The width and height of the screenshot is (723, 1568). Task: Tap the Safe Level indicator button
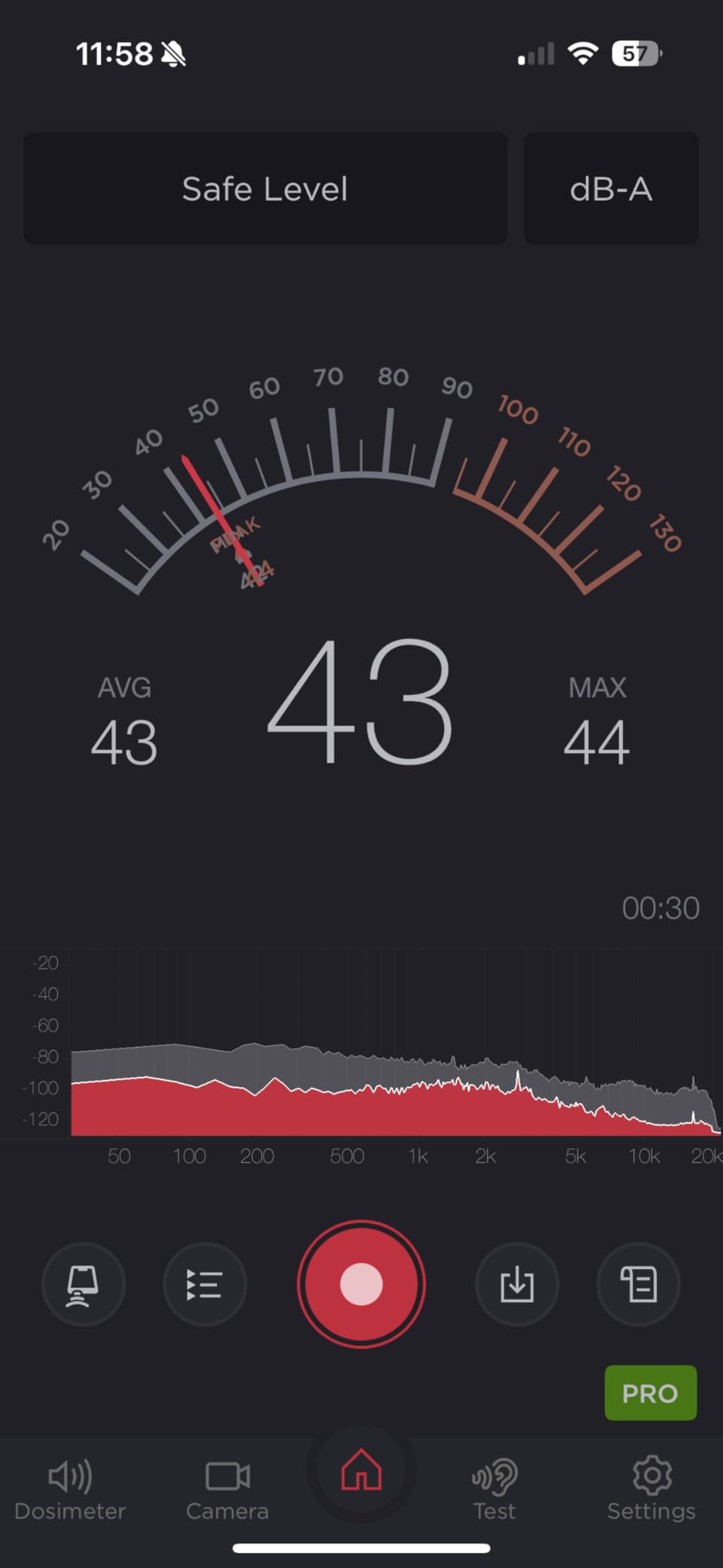[265, 189]
